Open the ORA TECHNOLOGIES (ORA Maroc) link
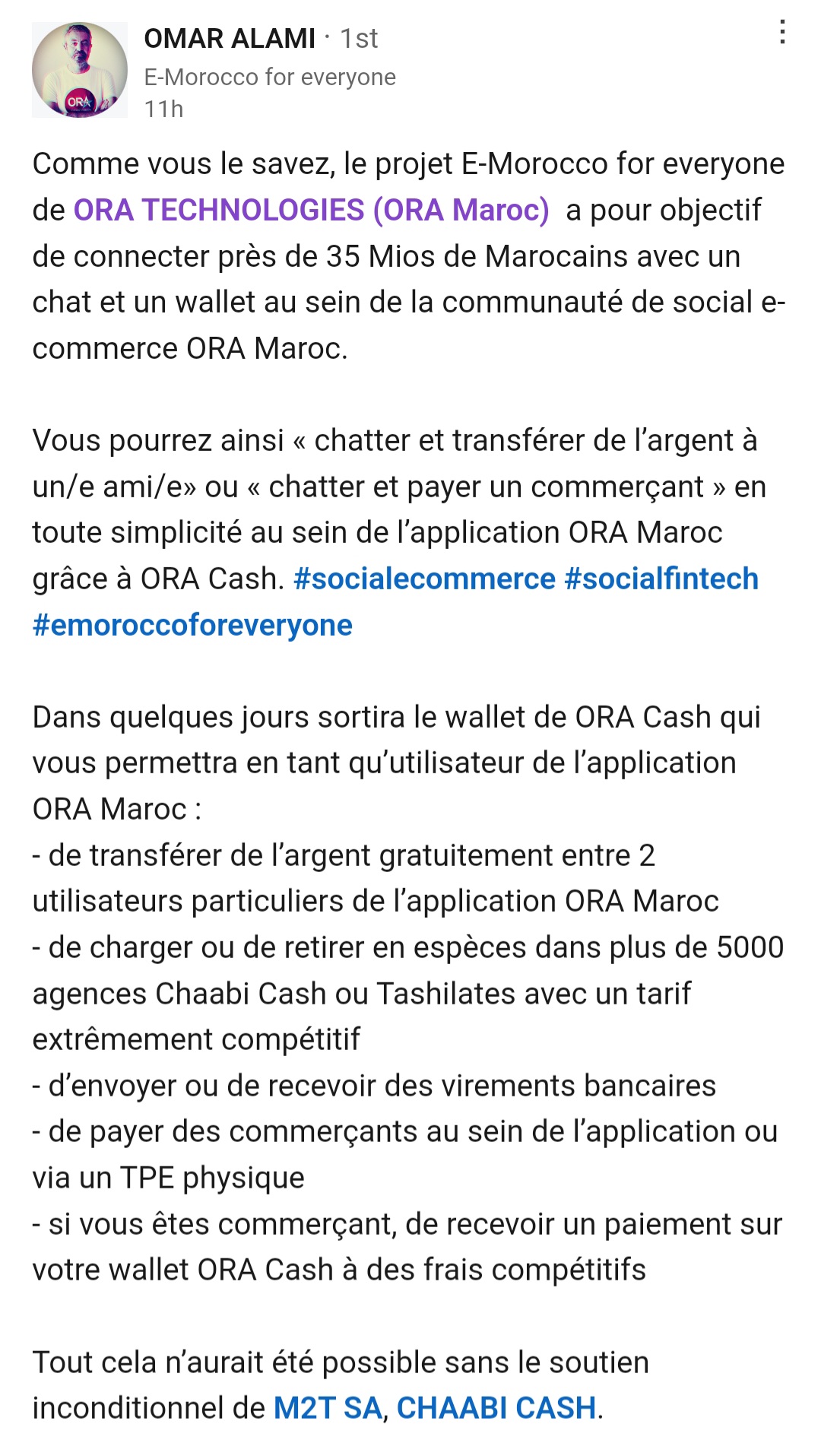 pos(311,210)
